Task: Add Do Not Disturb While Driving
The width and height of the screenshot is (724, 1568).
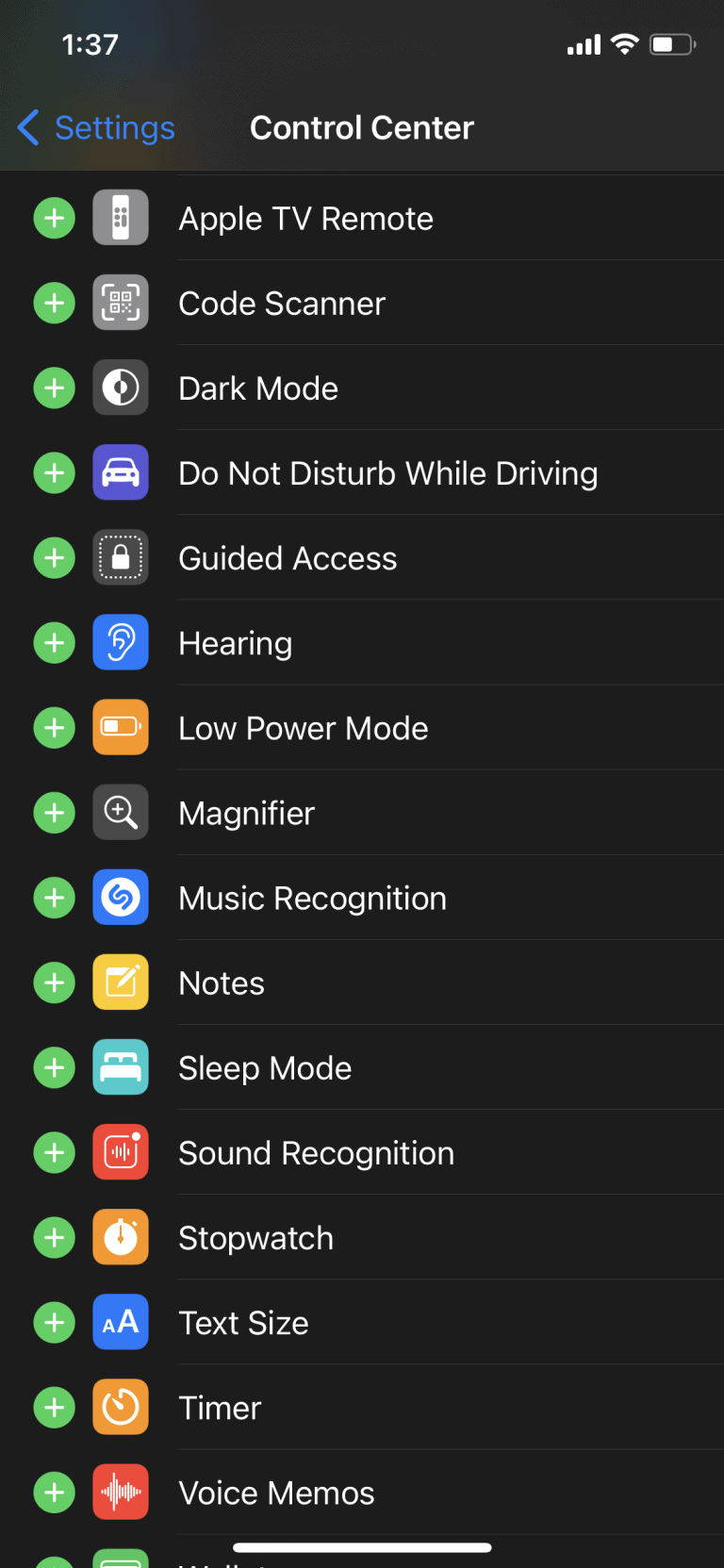Action: 55,473
